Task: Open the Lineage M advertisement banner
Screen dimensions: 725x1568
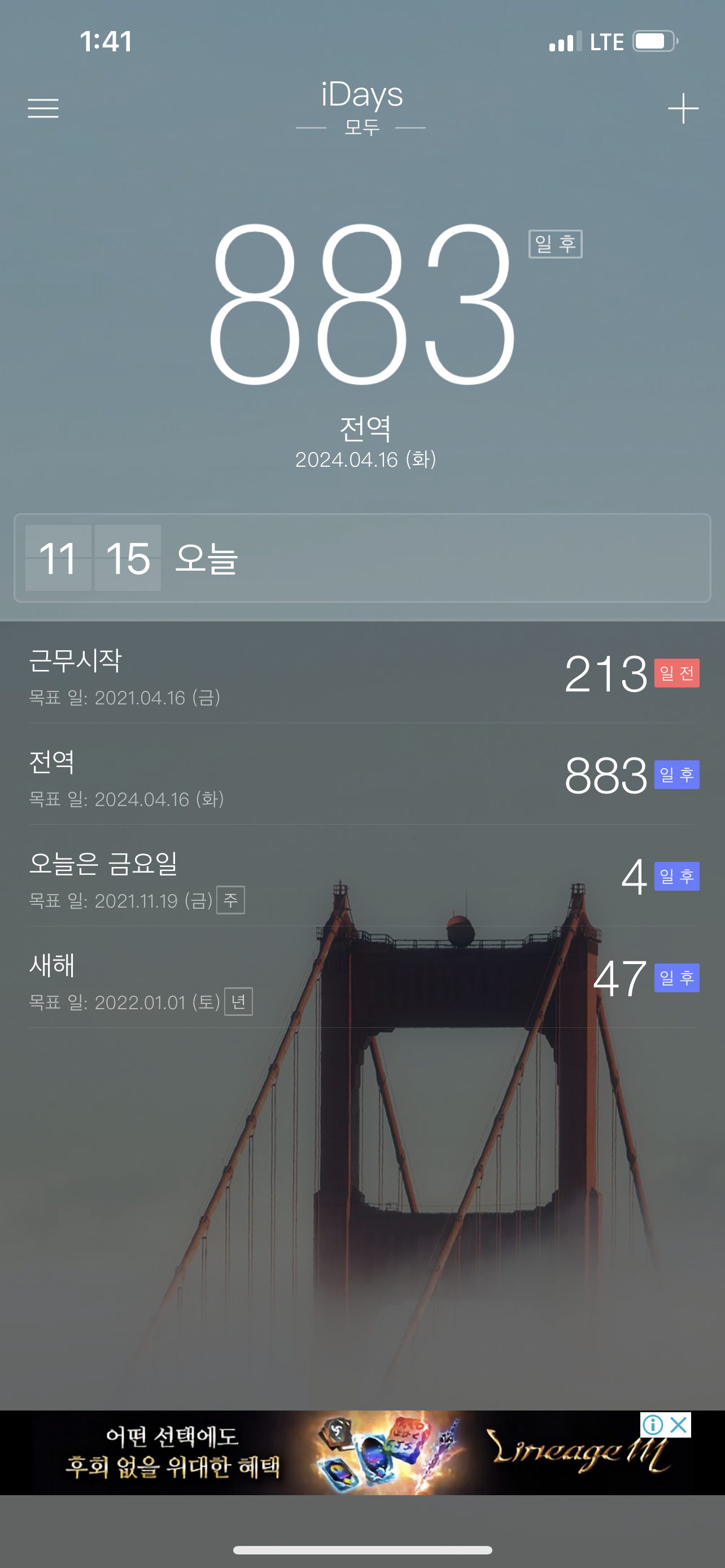Action: tap(362, 1453)
